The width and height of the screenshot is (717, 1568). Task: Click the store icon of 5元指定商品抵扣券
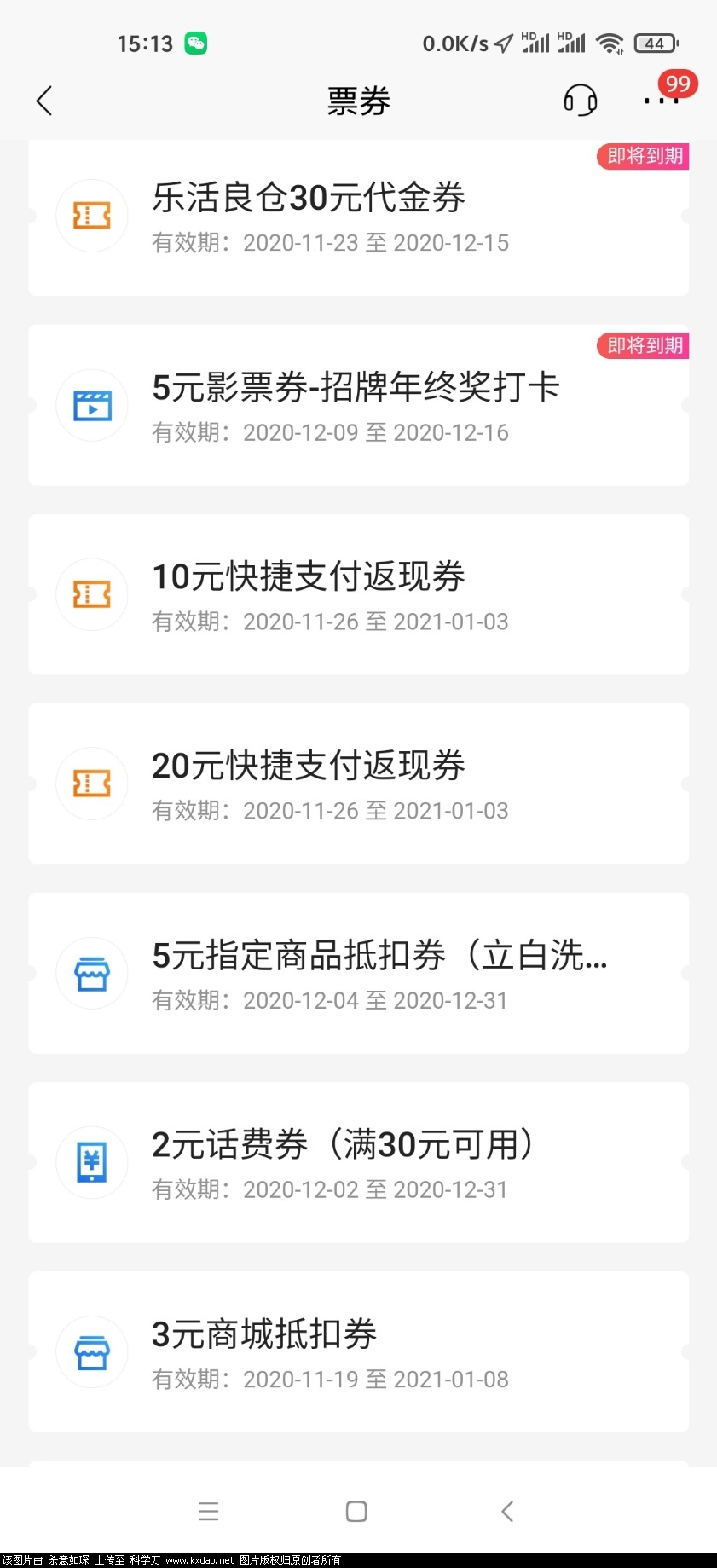pyautogui.click(x=91, y=973)
